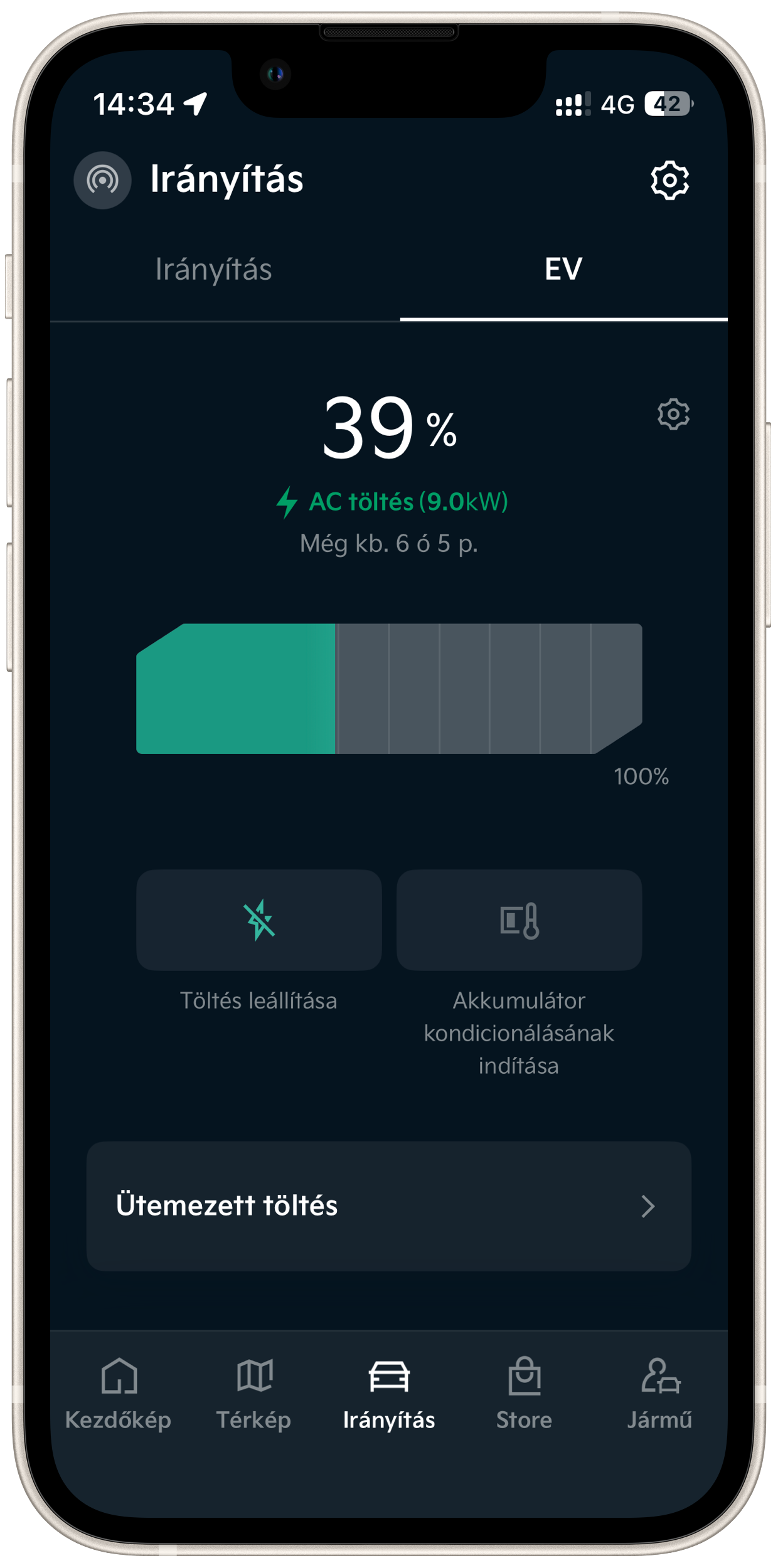Switch to the Jármű bottom tab
The height and width of the screenshot is (1568, 778).
(x=659, y=1394)
